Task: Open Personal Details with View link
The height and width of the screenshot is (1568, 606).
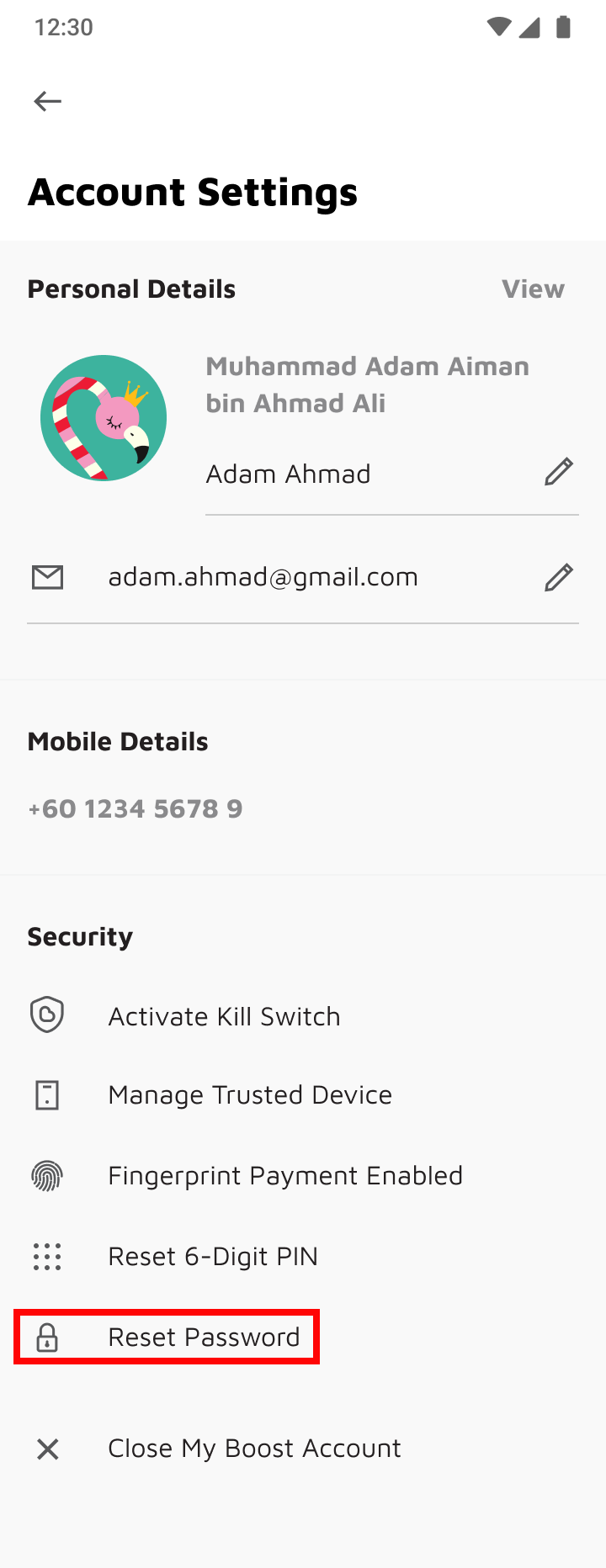Action: coord(533,289)
